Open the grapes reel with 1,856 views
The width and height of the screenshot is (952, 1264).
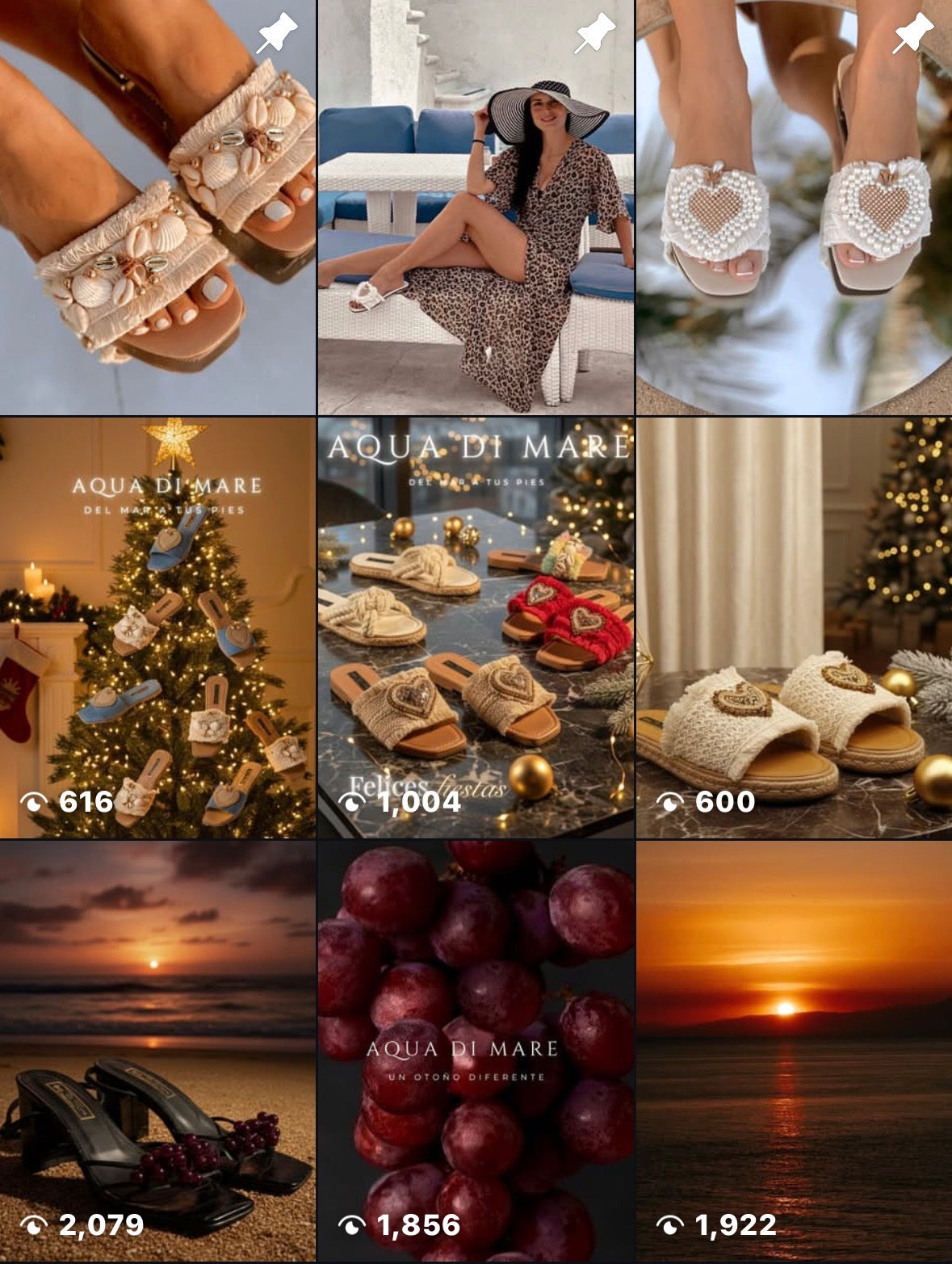[476, 1050]
